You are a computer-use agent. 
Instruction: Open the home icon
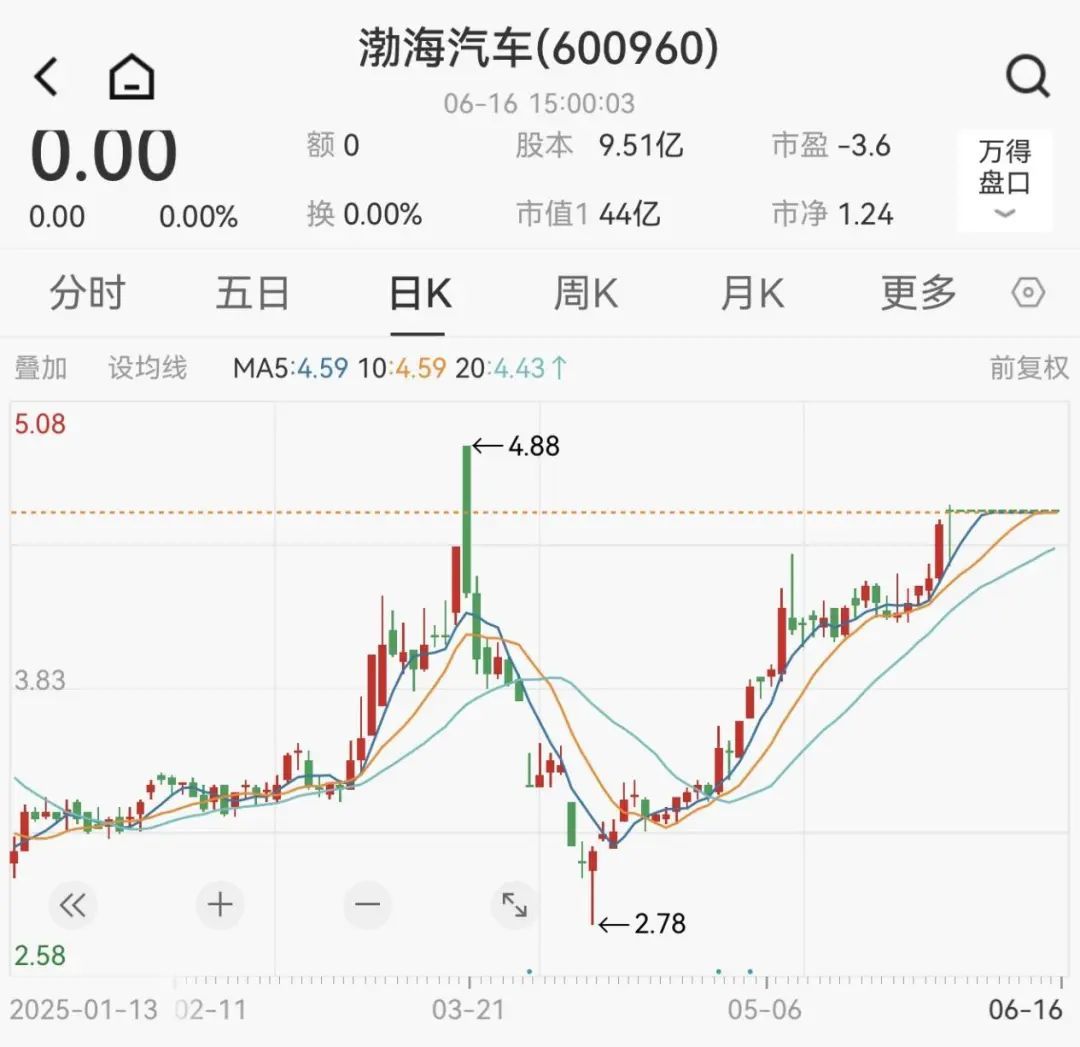pos(131,77)
